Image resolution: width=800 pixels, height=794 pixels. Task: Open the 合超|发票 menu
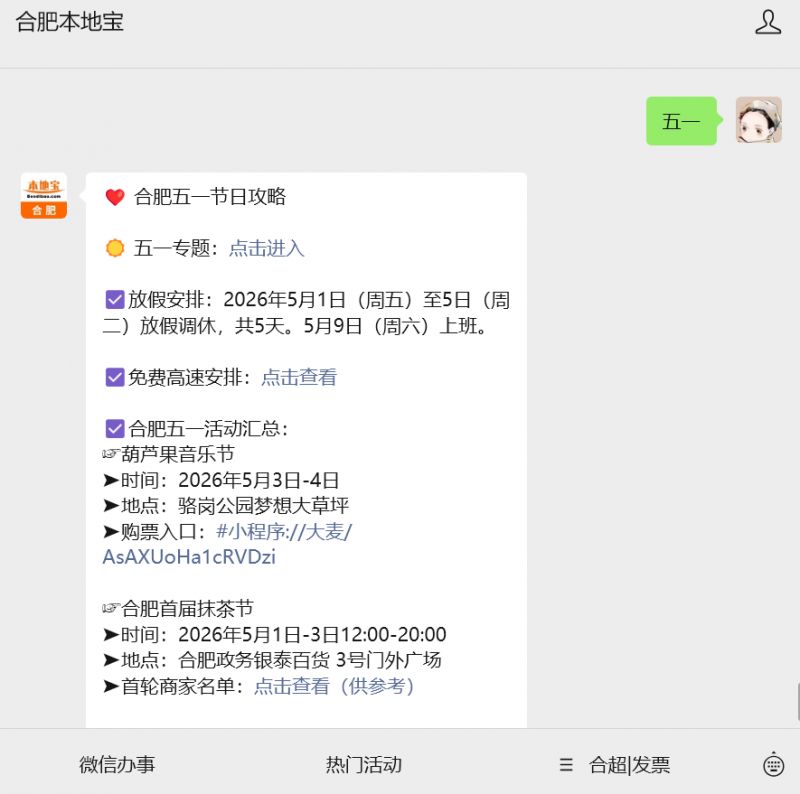point(615,764)
